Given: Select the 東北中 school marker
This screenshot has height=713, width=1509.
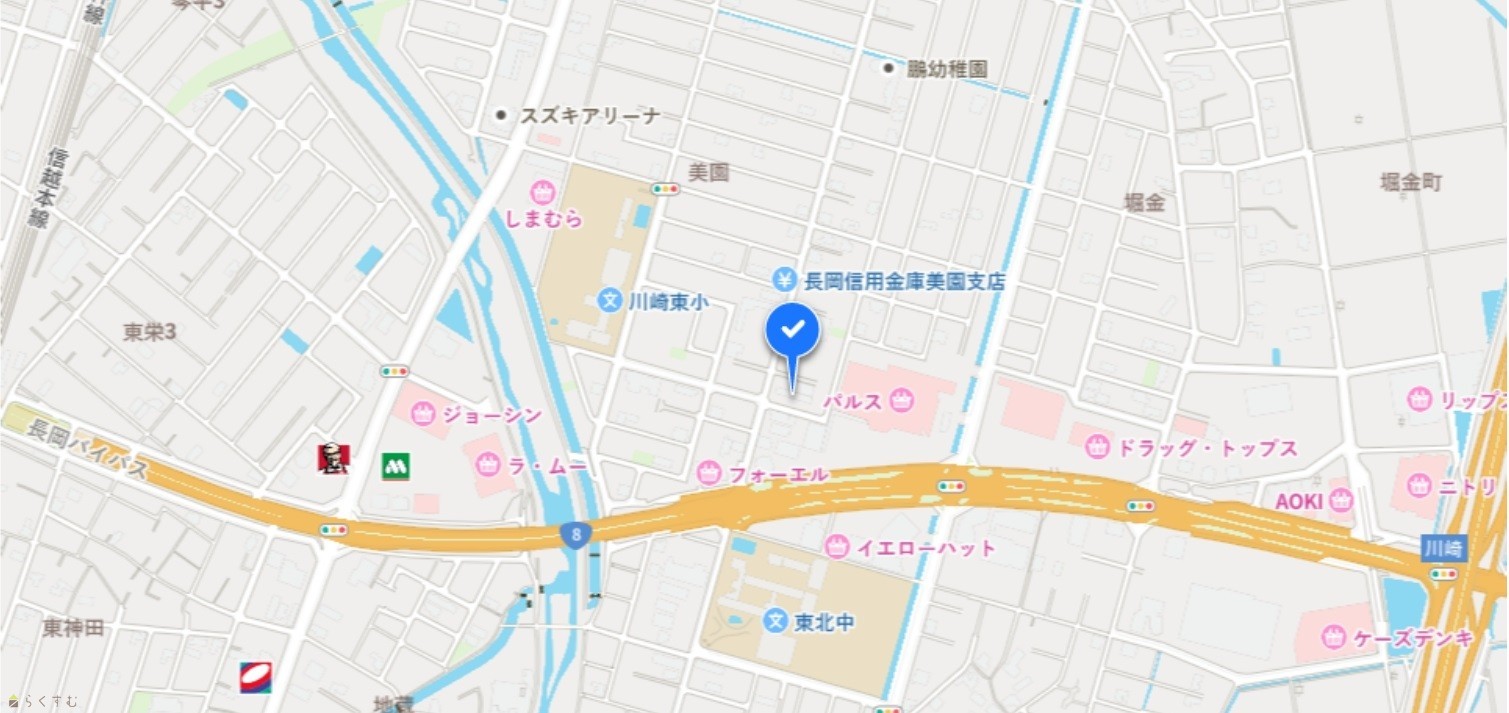Looking at the screenshot, I should point(775,621).
